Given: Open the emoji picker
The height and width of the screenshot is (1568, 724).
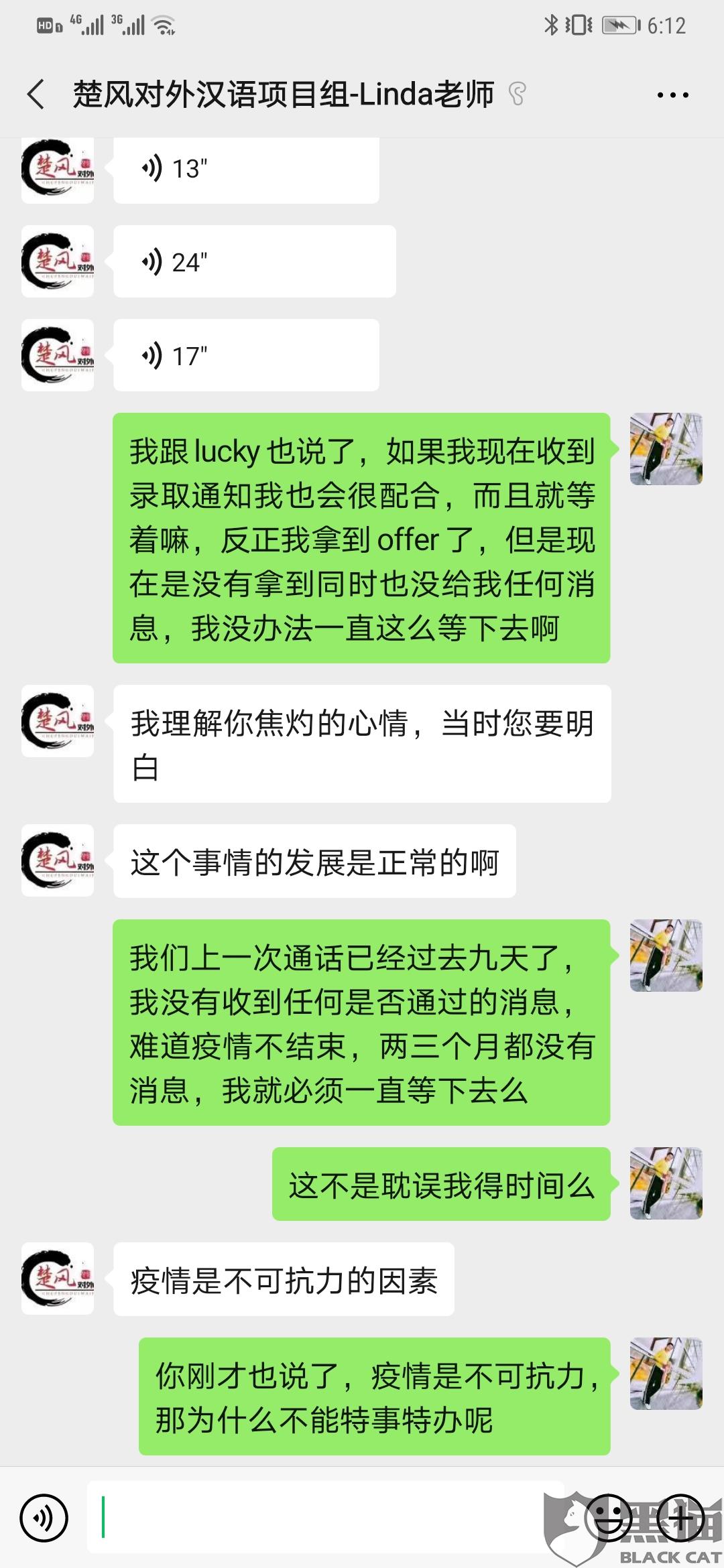Looking at the screenshot, I should (608, 1518).
